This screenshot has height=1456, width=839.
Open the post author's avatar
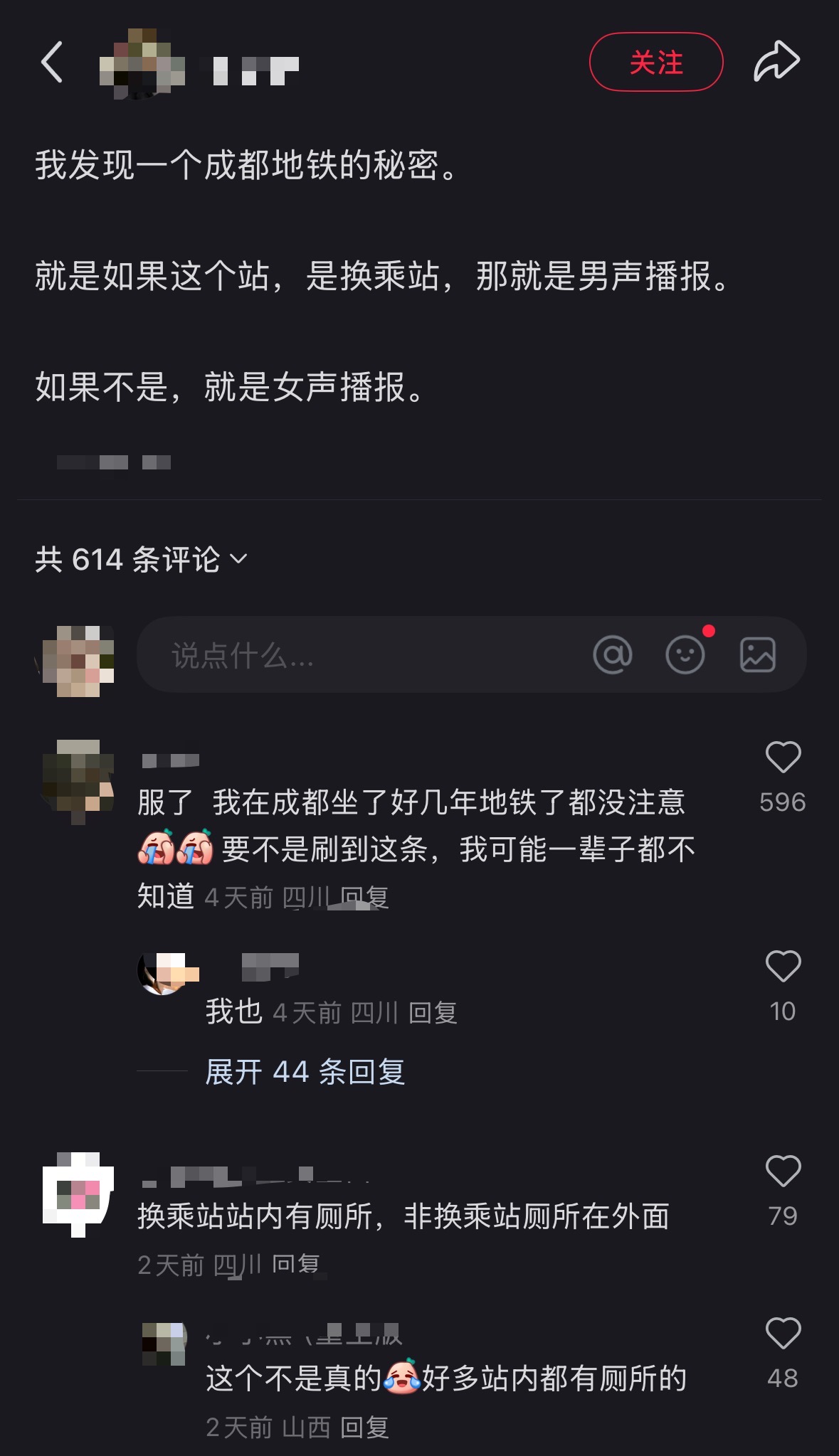(142, 63)
